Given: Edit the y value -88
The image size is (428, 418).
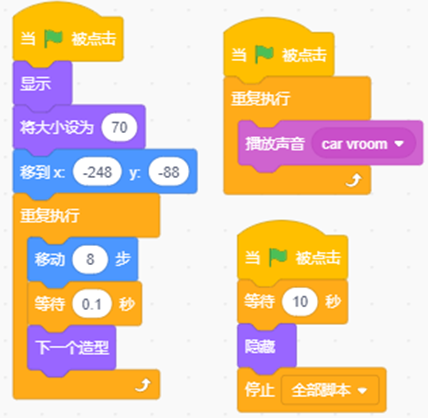Looking at the screenshot, I should pyautogui.click(x=169, y=172).
